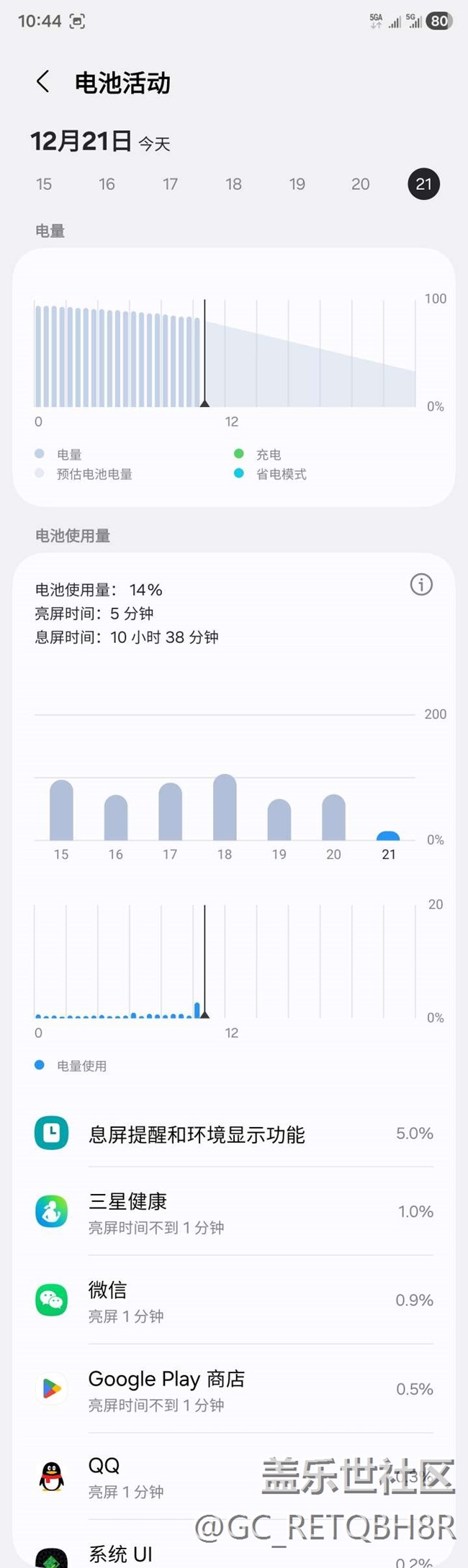
Task: Tap the usage bar for the 20th
Action: (333, 818)
